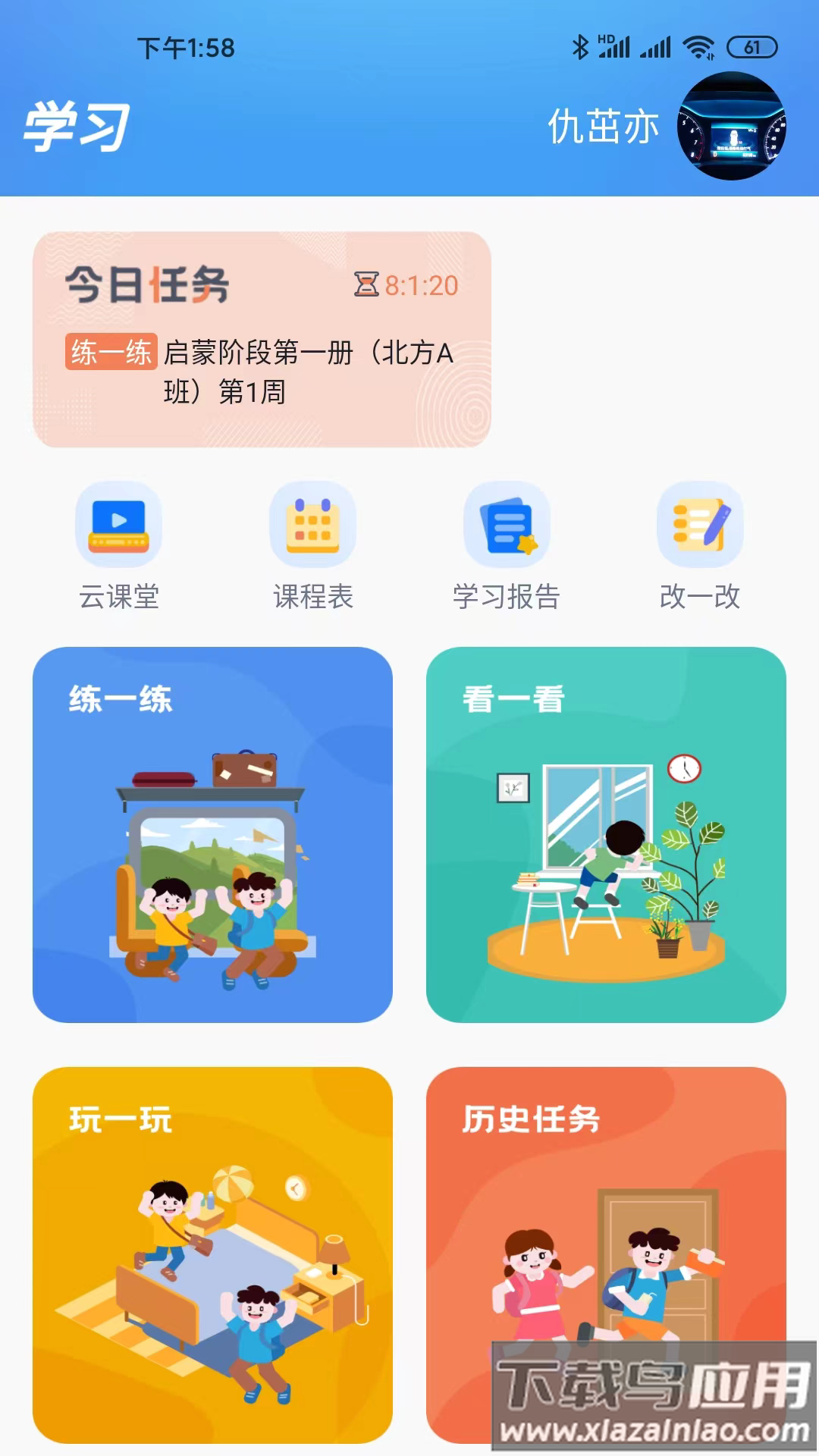Tap the Bluetooth icon in status bar
Viewport: 819px width, 1456px height.
580,47
